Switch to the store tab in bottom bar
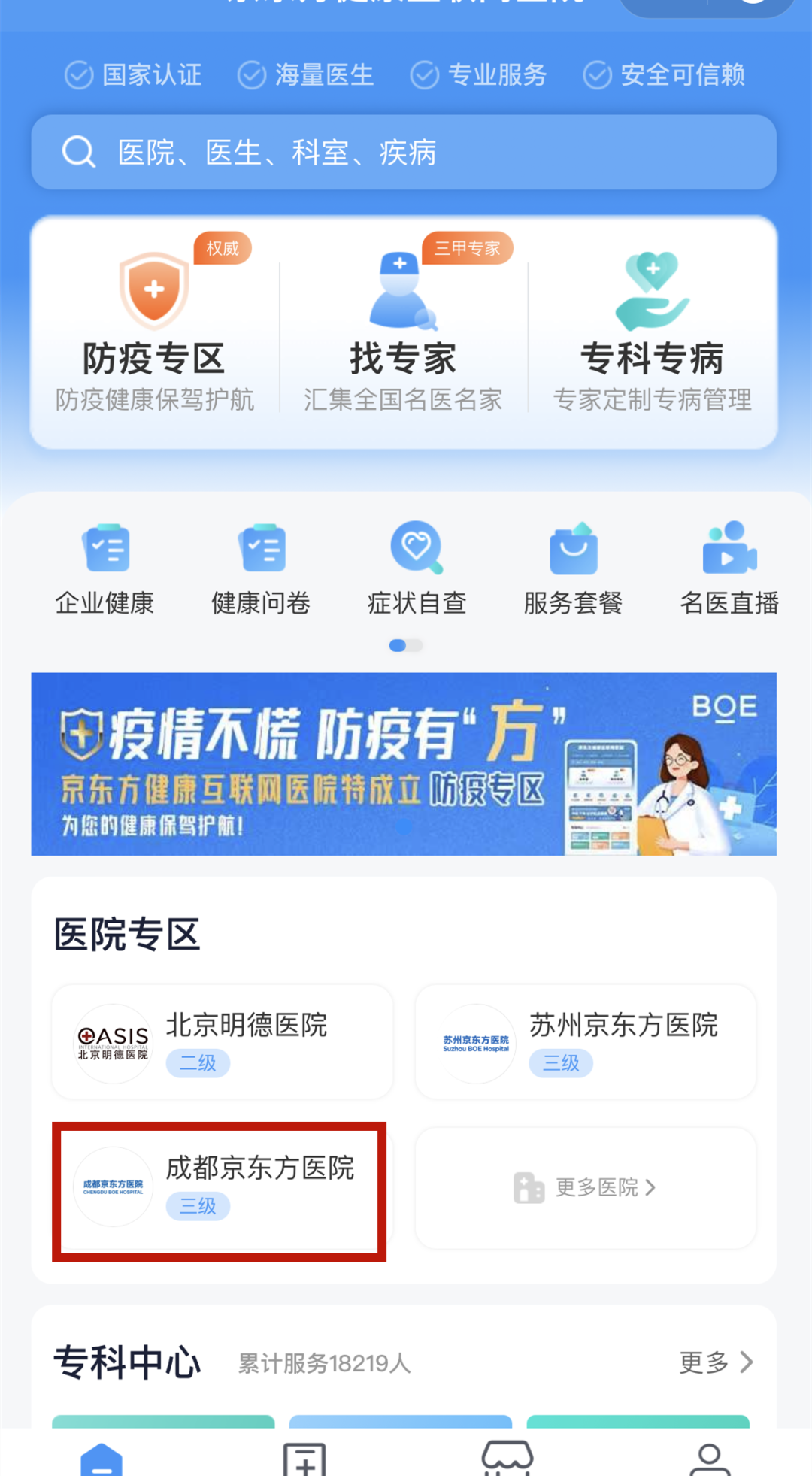This screenshot has width=812, height=1476. point(507,1459)
